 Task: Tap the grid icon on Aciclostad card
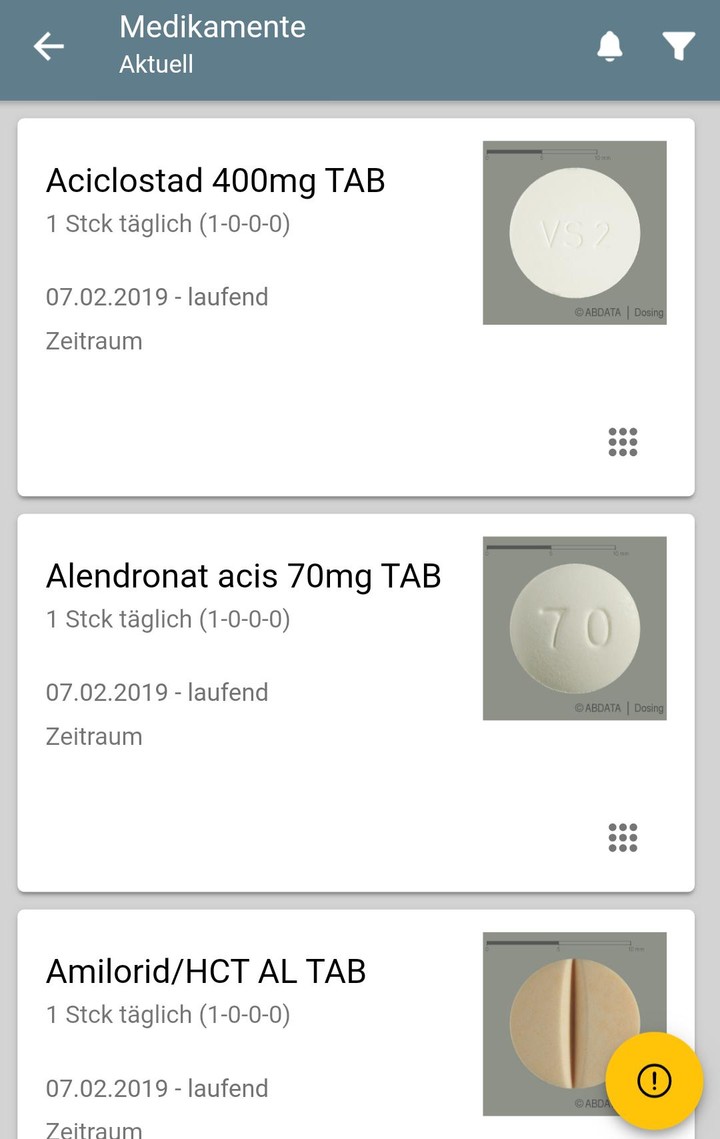click(x=623, y=442)
